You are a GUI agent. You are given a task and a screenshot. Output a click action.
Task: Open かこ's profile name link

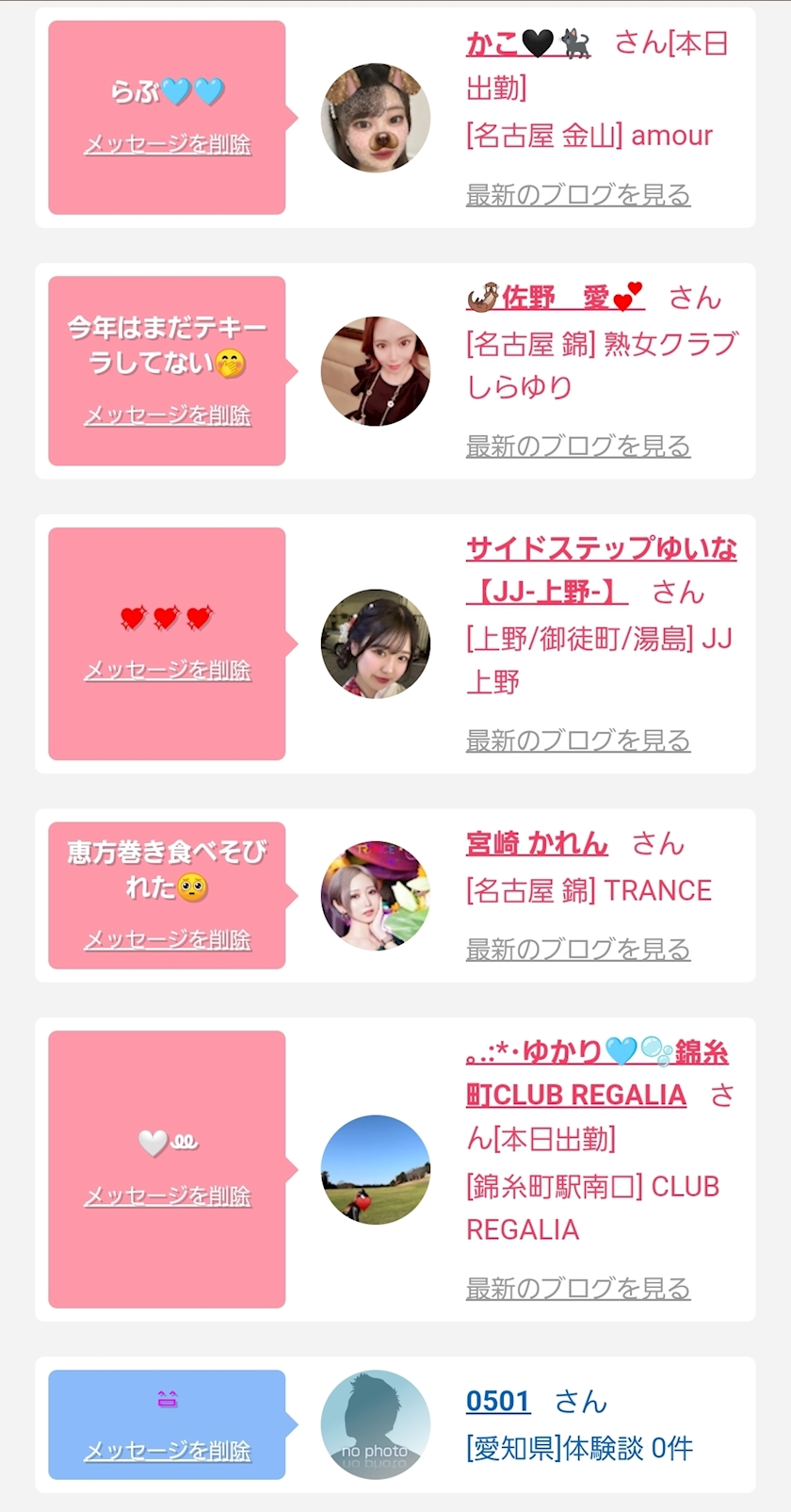528,43
